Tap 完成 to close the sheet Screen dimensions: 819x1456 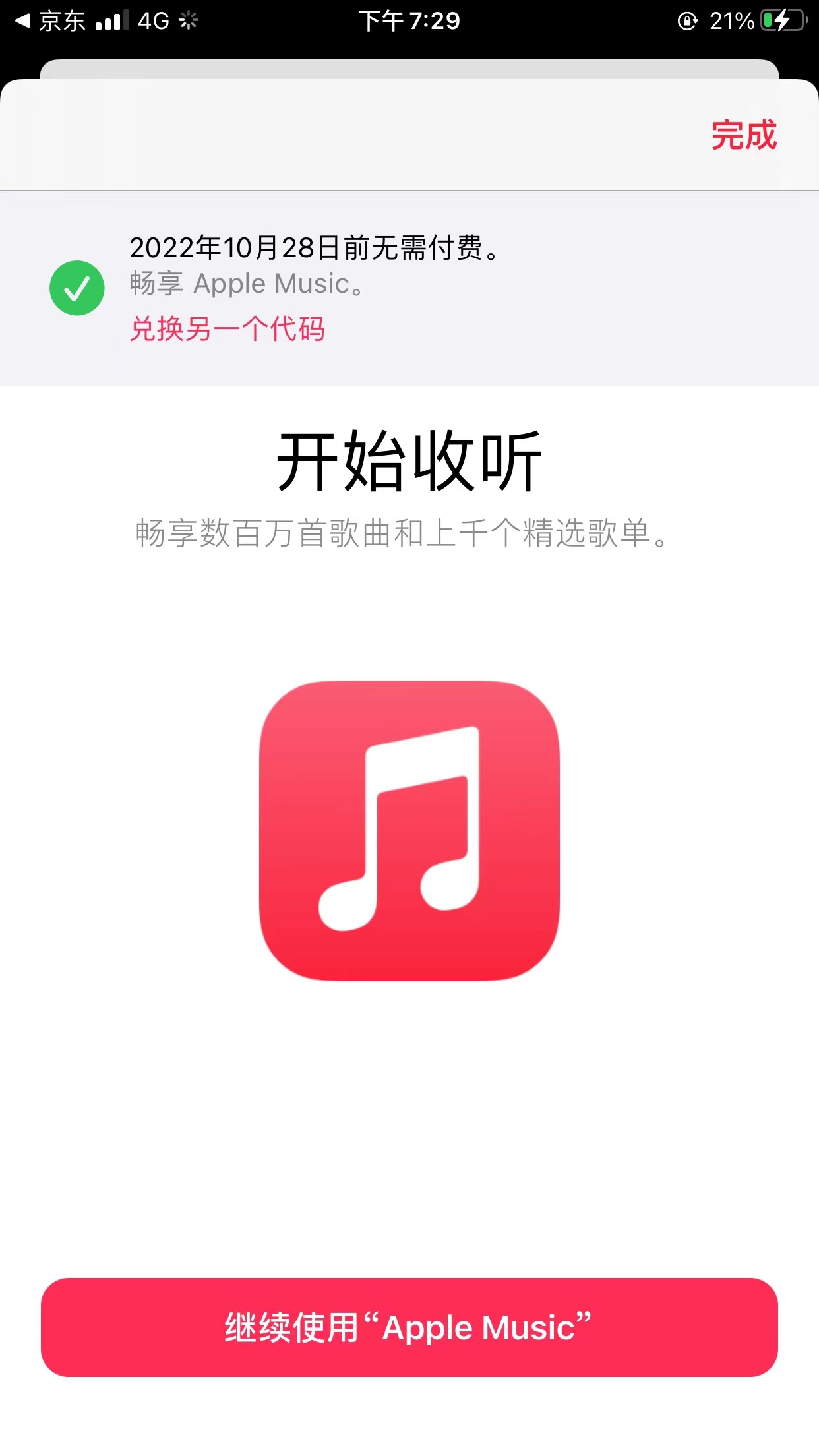[x=744, y=136]
